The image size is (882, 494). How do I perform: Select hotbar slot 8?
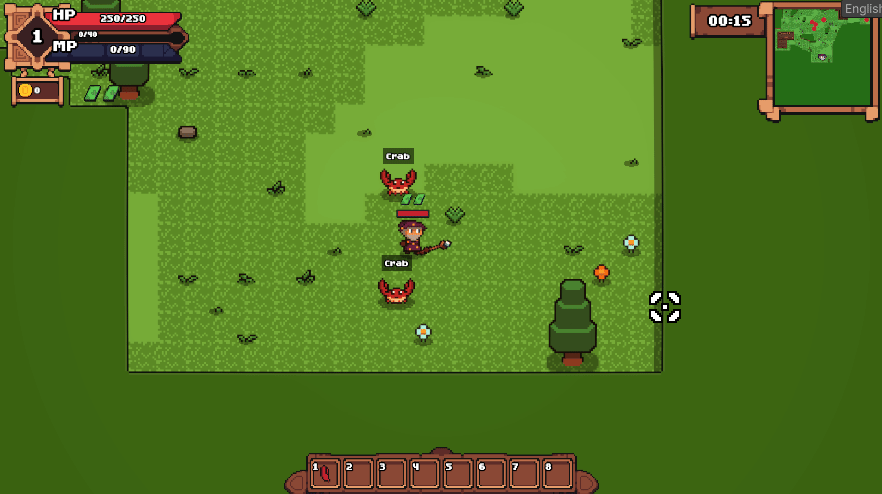click(x=557, y=473)
